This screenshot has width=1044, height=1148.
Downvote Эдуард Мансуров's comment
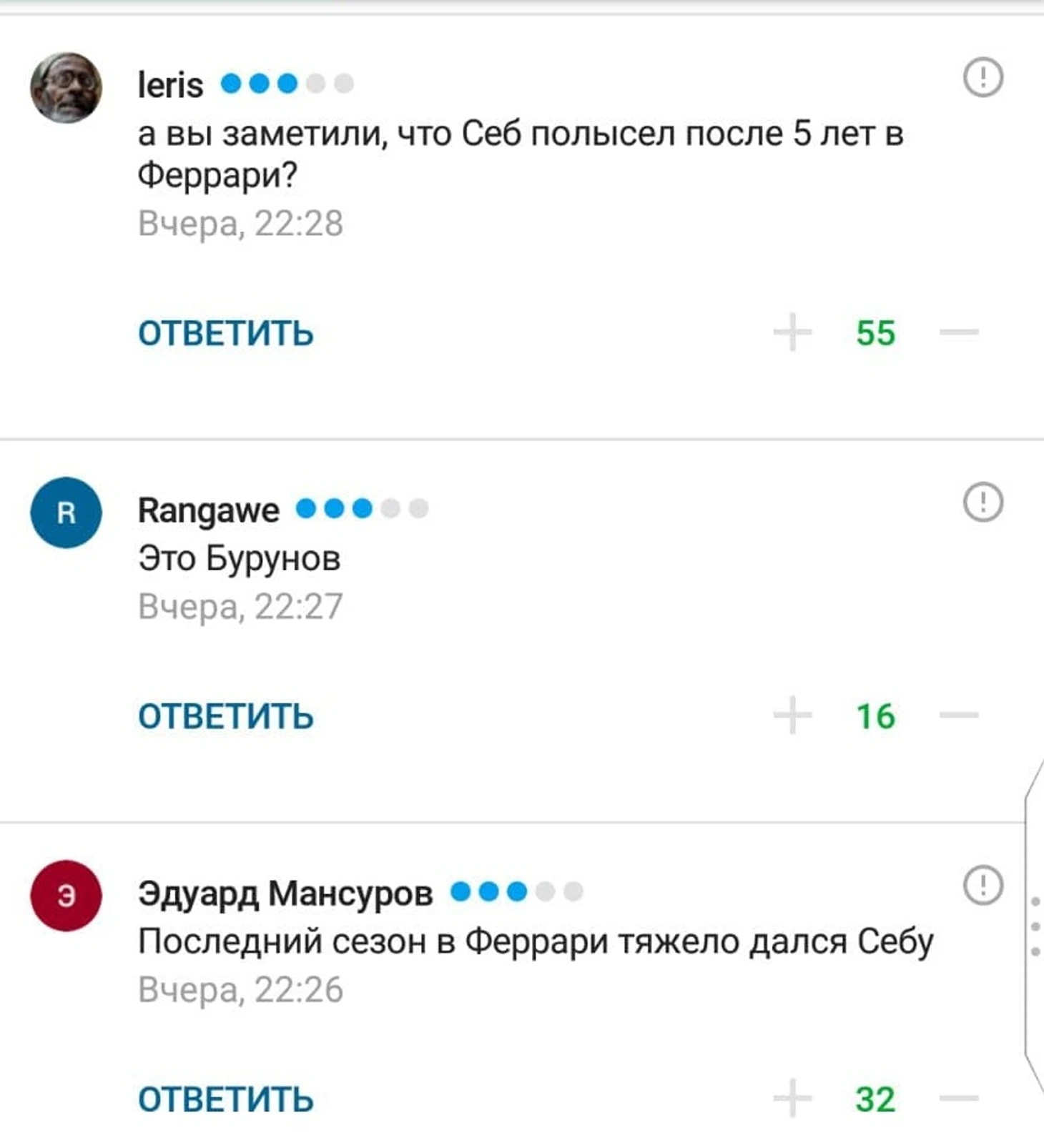(959, 1098)
